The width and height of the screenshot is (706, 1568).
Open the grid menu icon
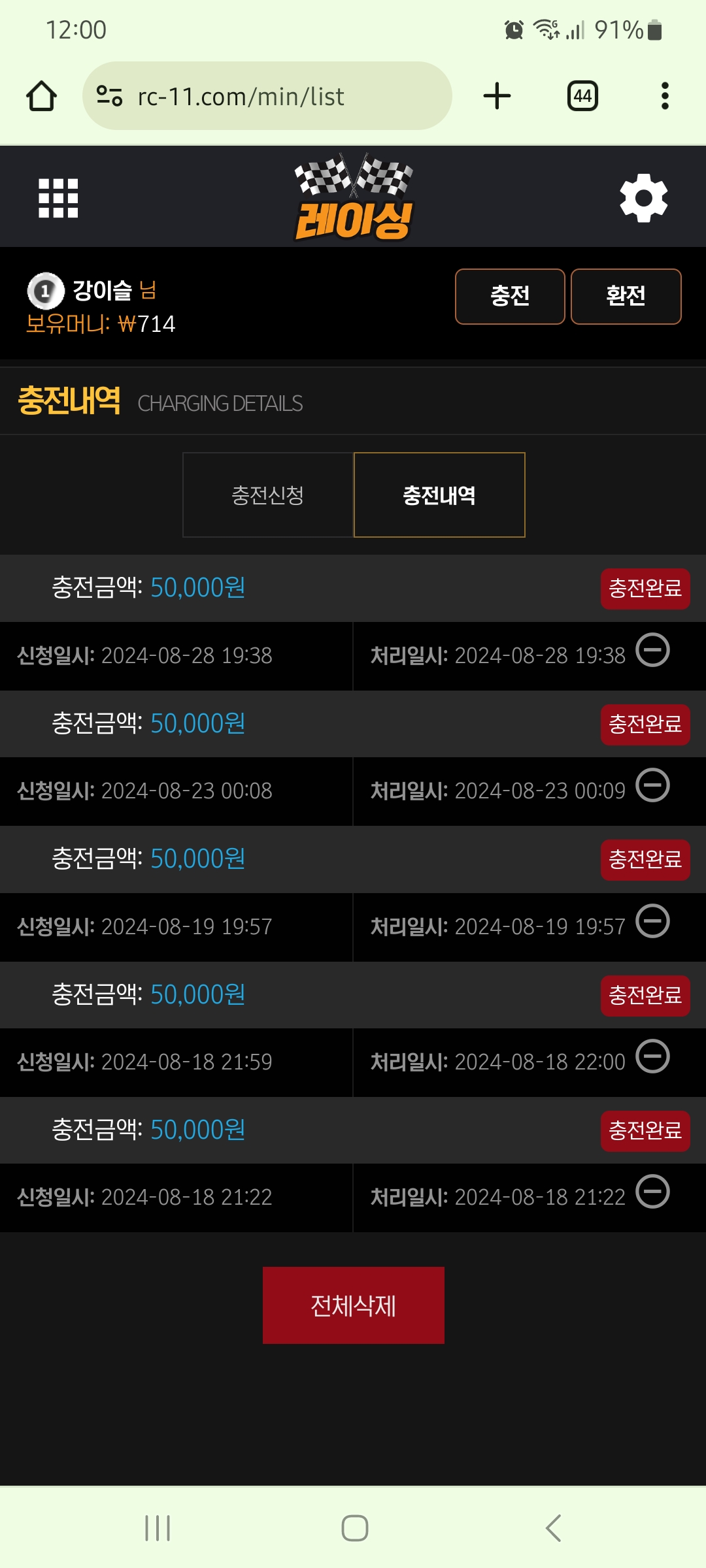(58, 198)
